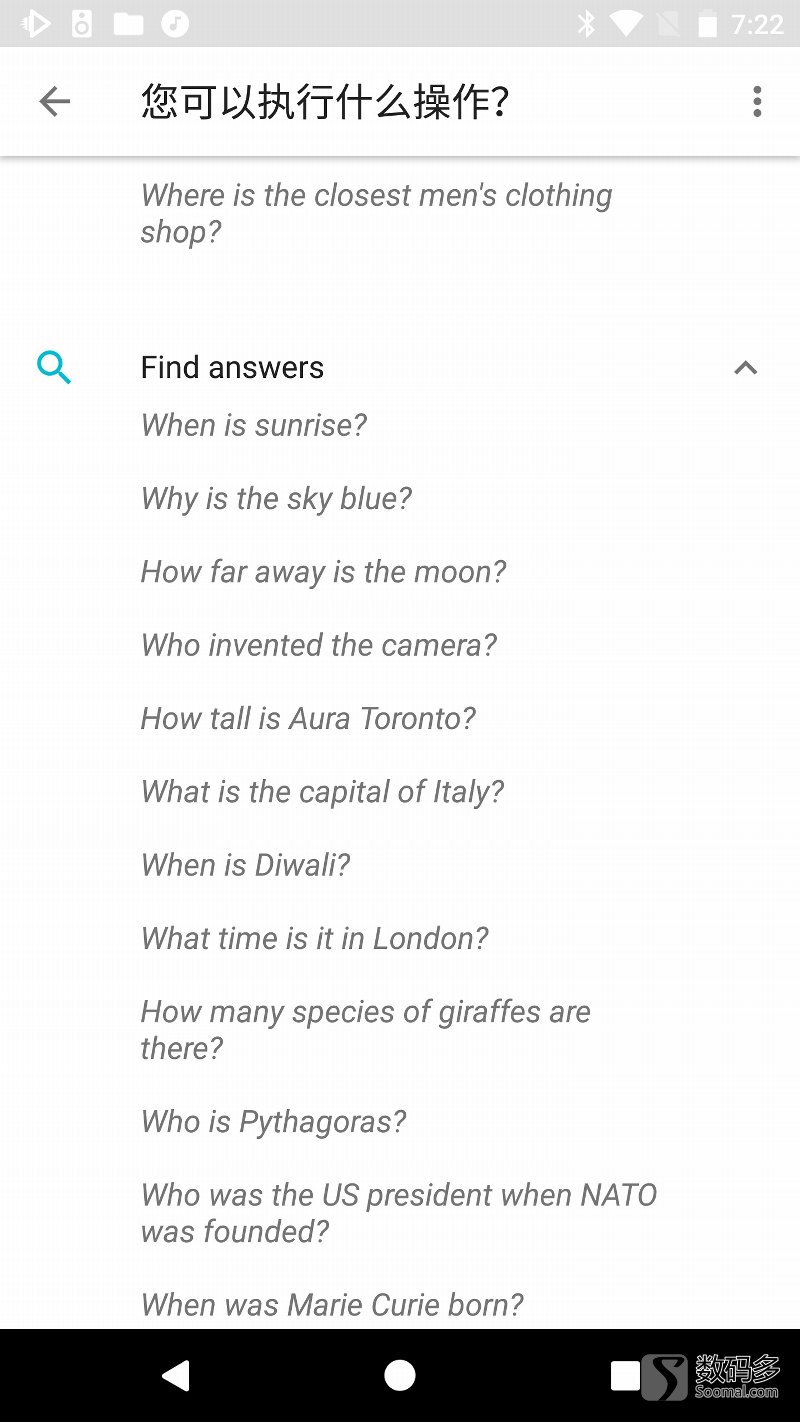
Task: Choose "When is Diwali?"
Action: pos(245,864)
